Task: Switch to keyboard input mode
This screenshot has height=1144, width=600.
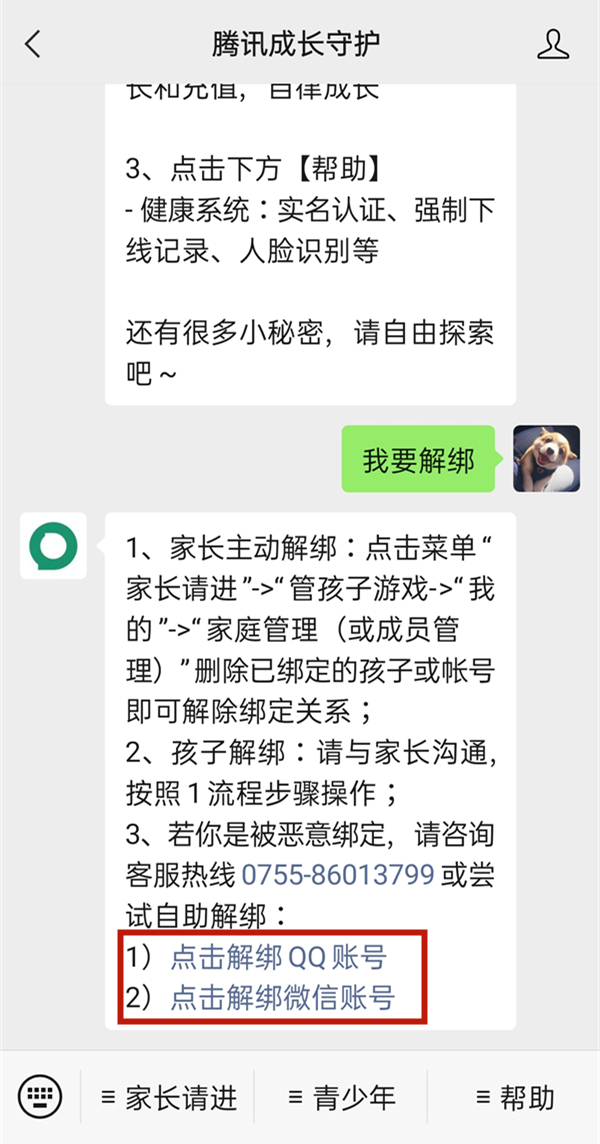Action: coord(40,1097)
